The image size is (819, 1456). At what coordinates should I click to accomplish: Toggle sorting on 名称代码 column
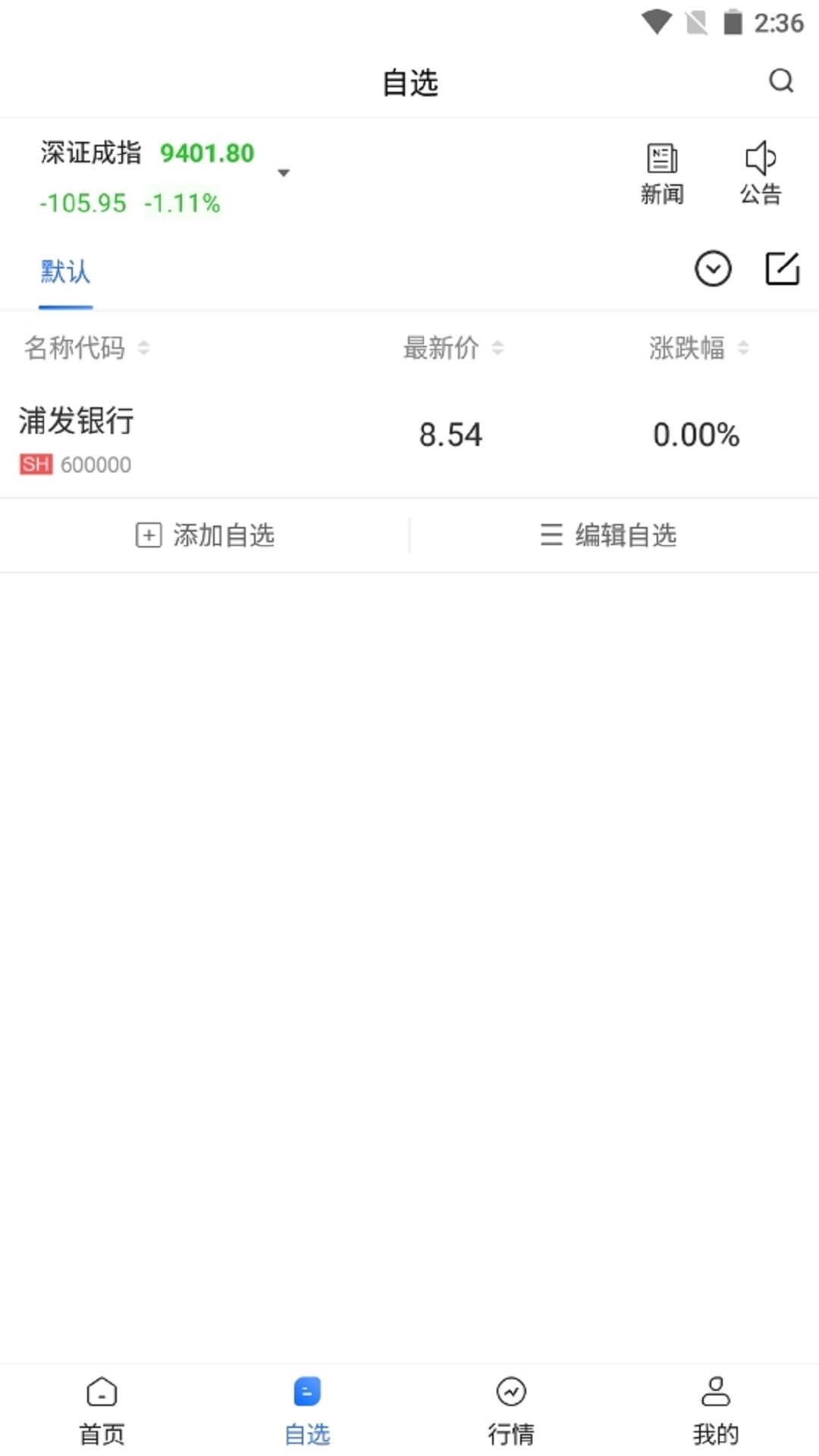87,348
